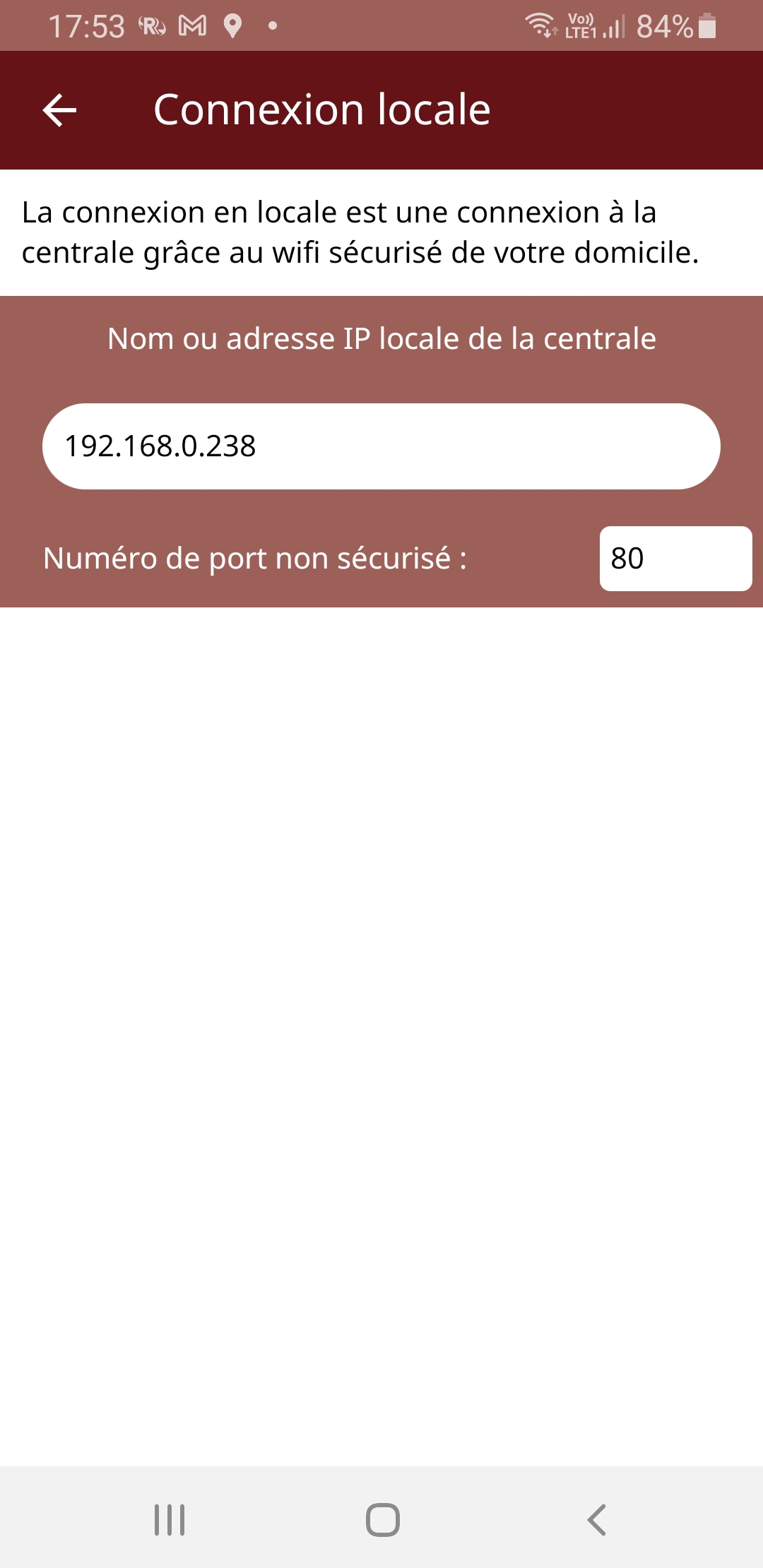Tap the unsecured port number field
763x1568 pixels.
pos(675,559)
